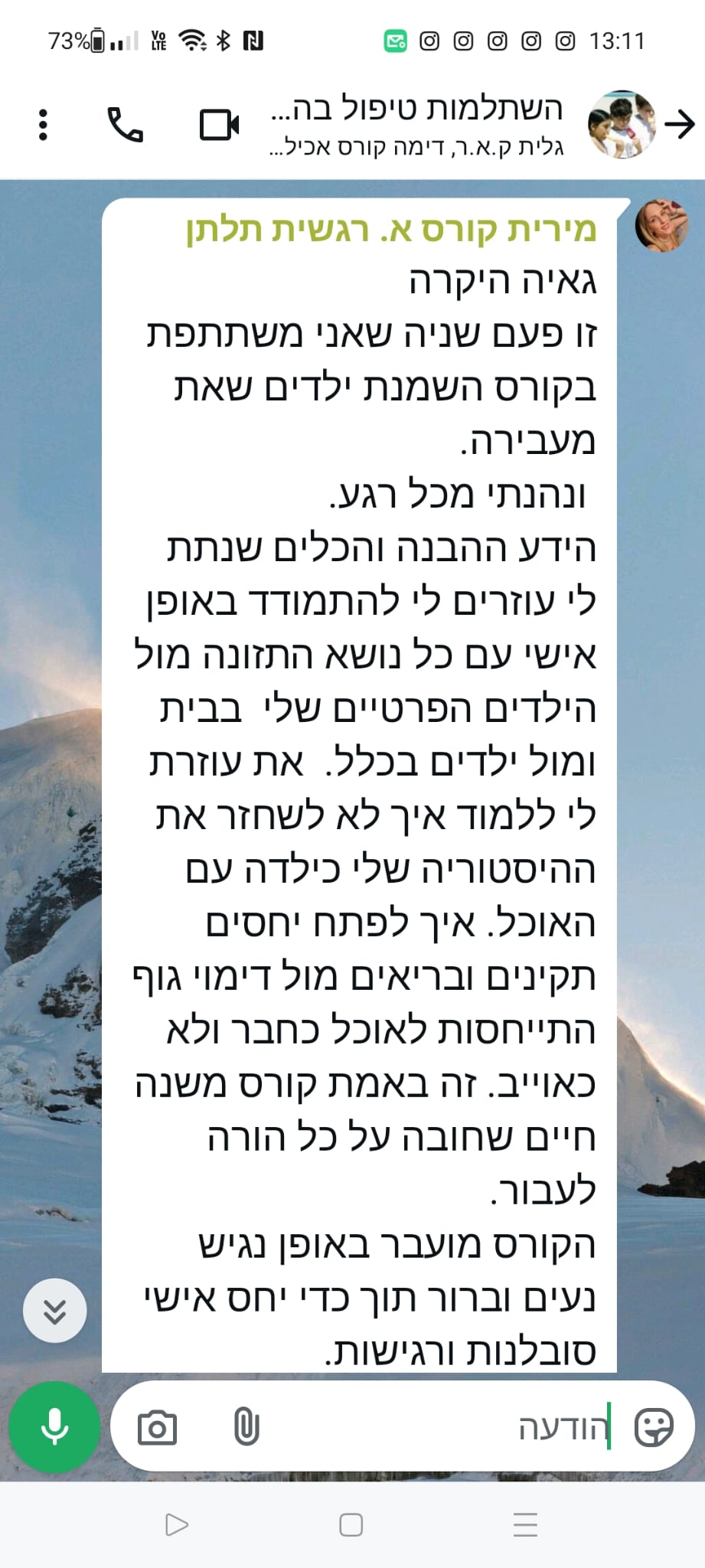Attach a file with paperclip icon
The width and height of the screenshot is (705, 1568).
coord(246,1427)
